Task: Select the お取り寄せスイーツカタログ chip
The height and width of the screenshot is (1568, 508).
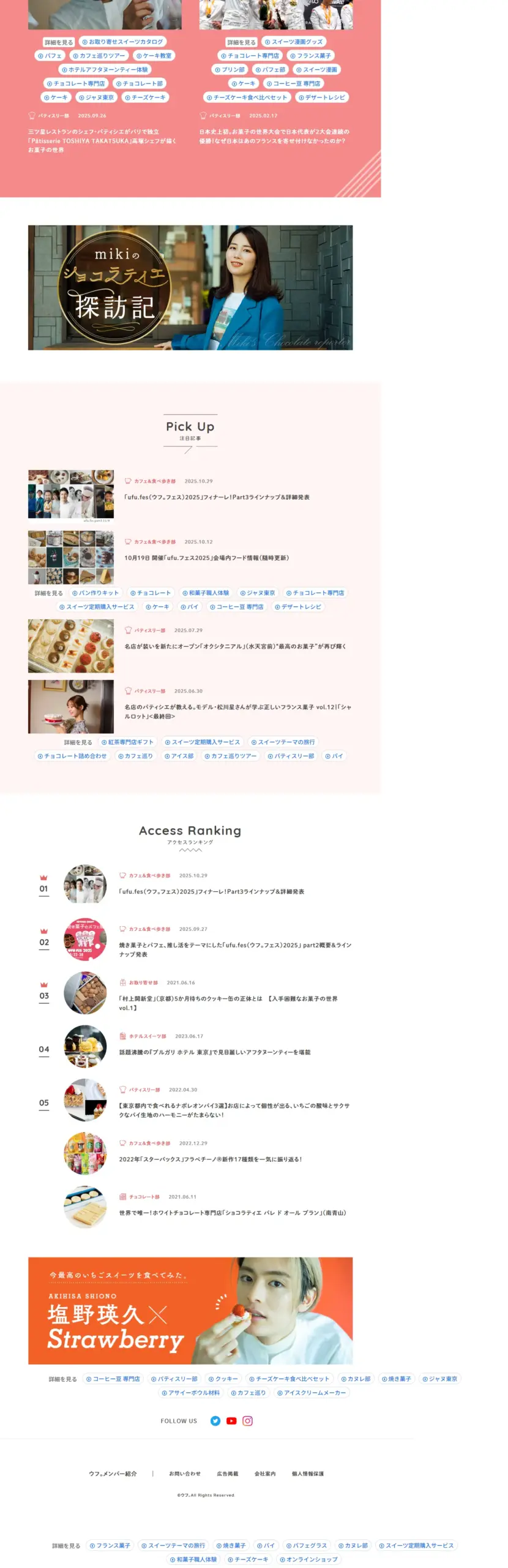Action: pos(122,42)
